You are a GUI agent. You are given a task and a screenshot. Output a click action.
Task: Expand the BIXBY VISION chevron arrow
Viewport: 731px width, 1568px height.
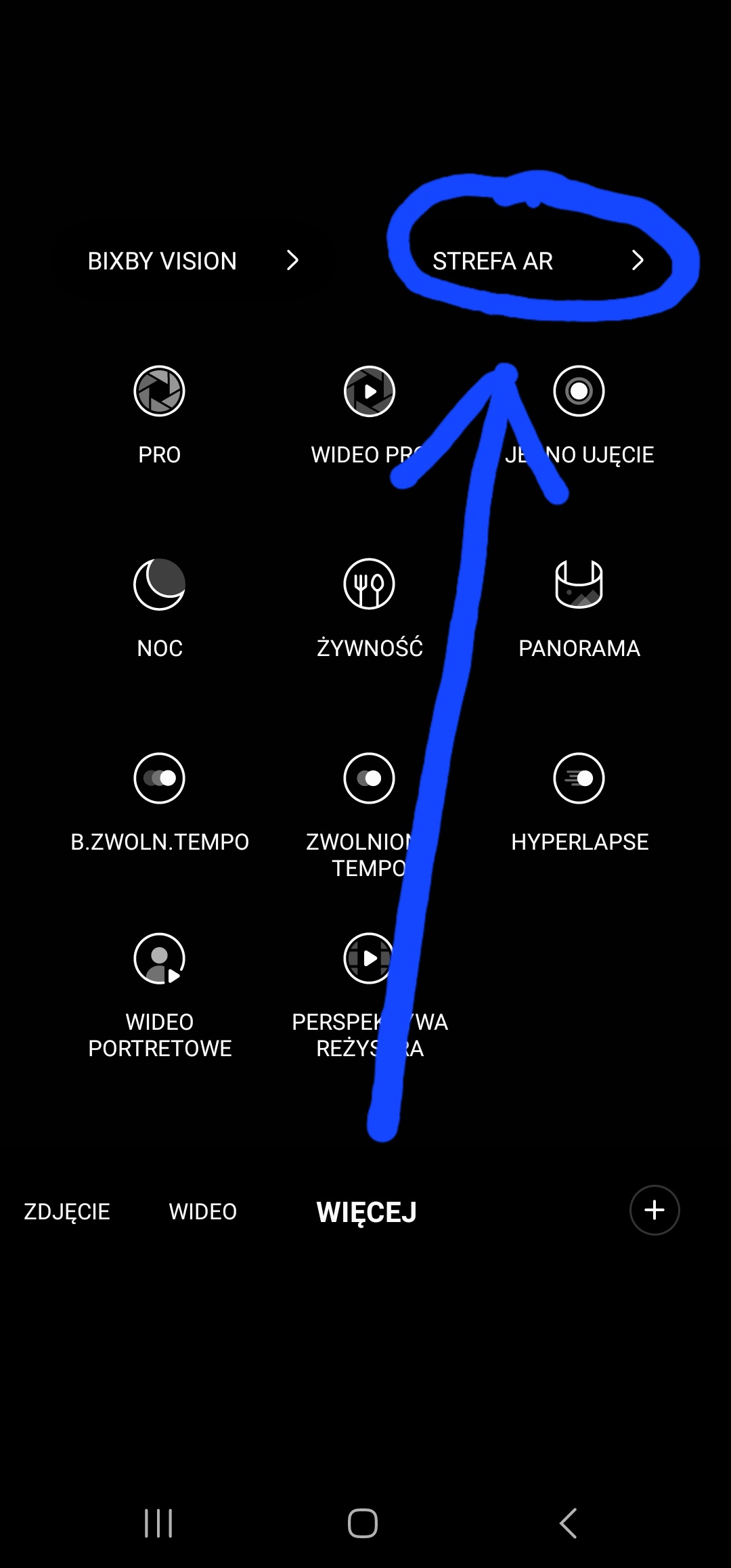[x=294, y=260]
